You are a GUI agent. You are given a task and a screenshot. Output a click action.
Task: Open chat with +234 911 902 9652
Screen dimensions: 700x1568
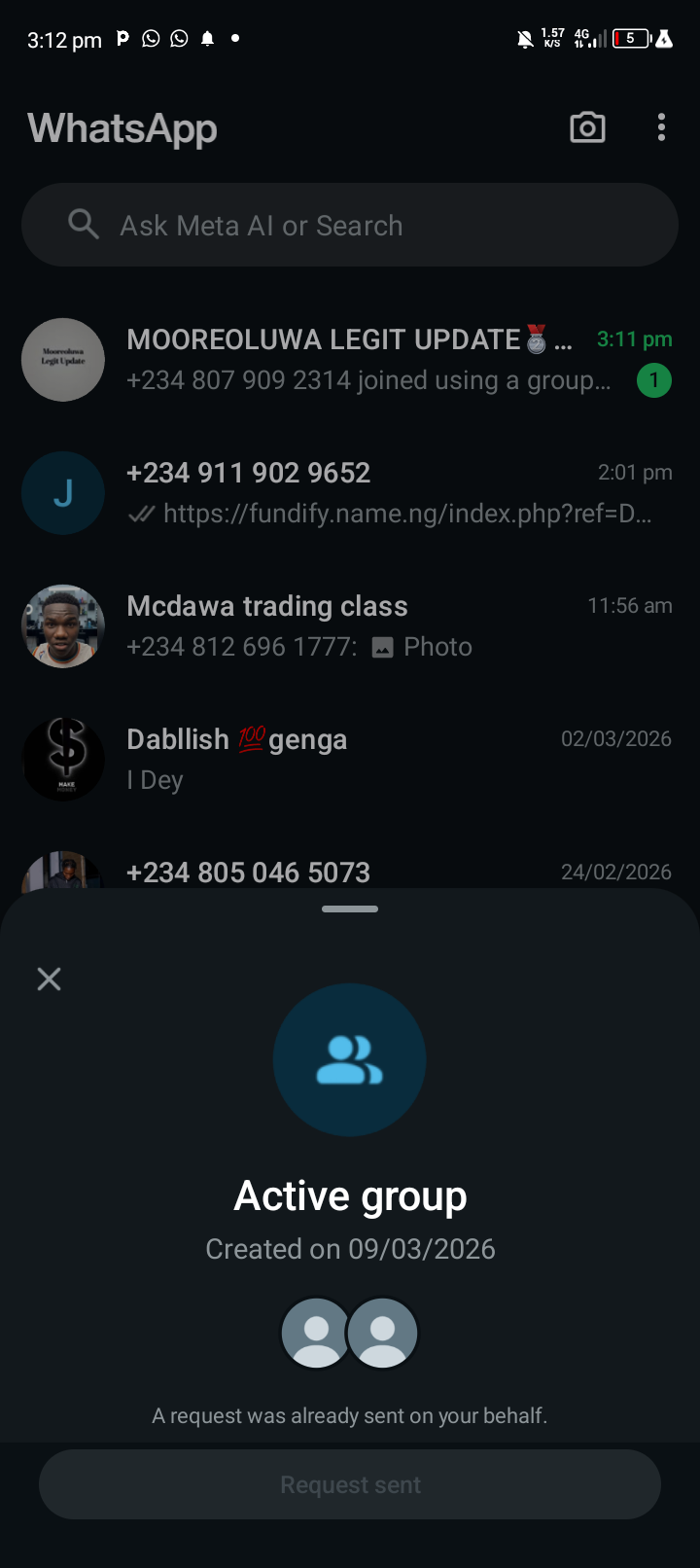coord(369,492)
